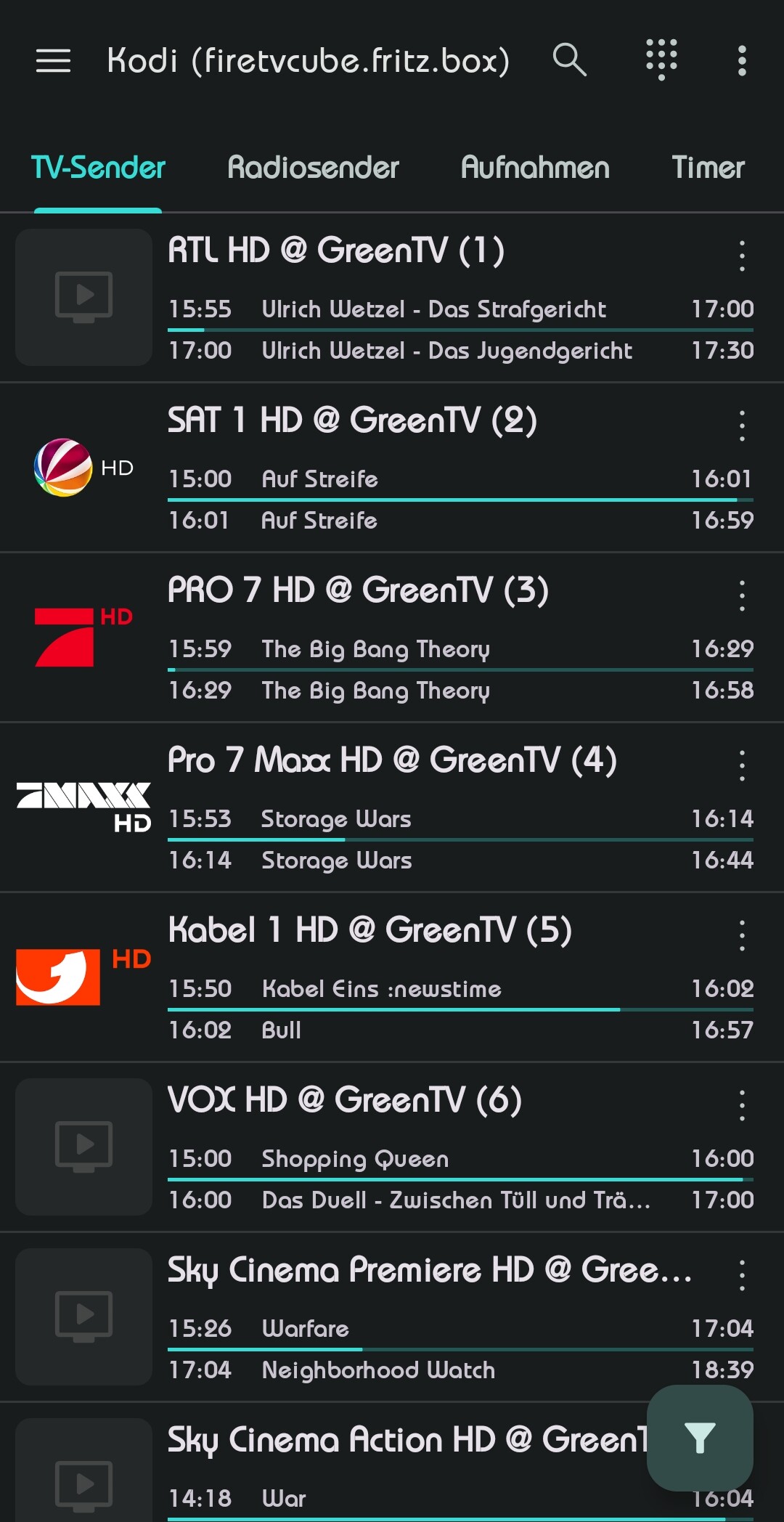The width and height of the screenshot is (784, 1522).
Task: Open the remote keypad grid icon
Action: pos(661,60)
